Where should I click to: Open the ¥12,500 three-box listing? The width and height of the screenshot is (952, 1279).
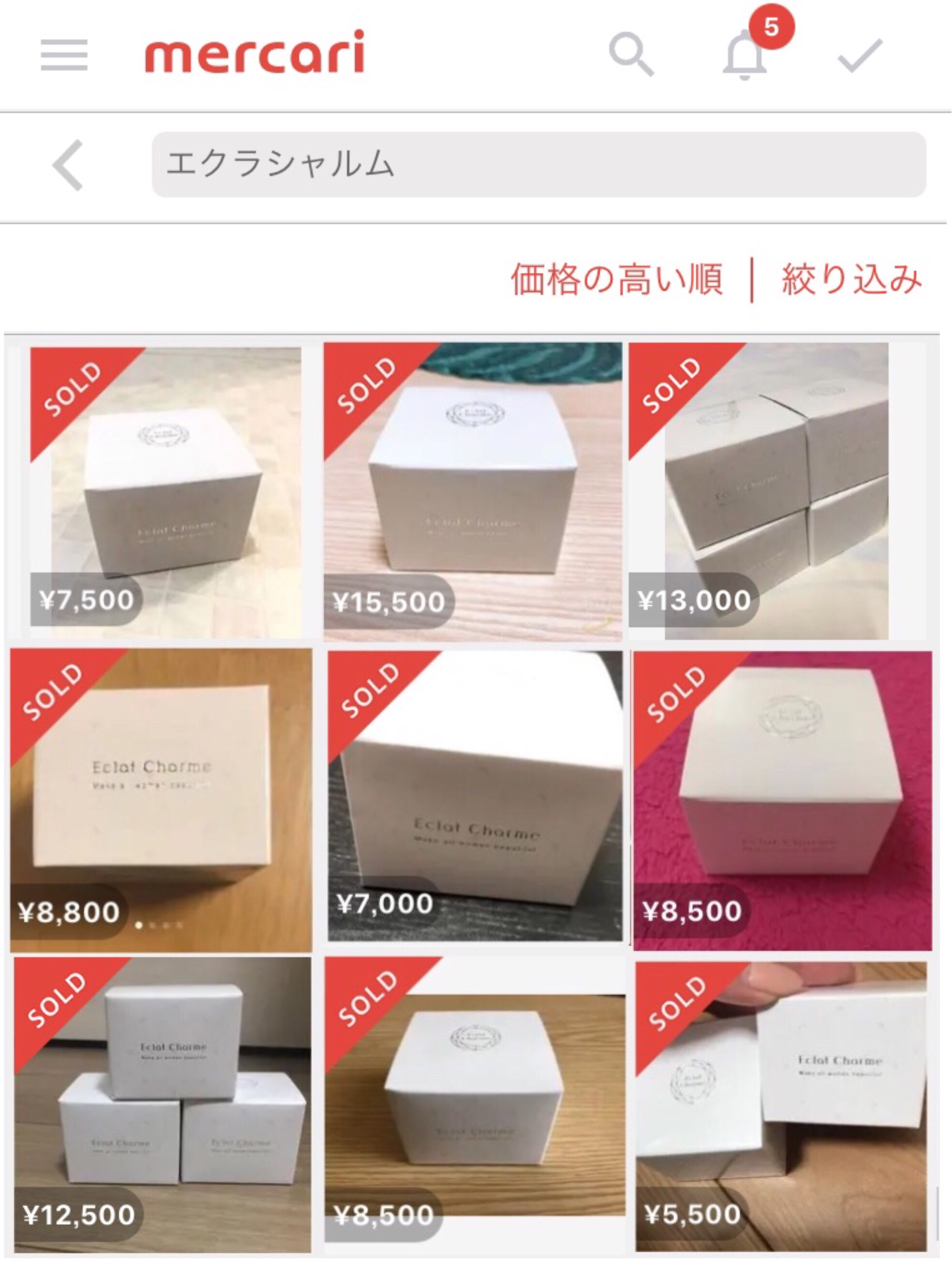tap(163, 1106)
